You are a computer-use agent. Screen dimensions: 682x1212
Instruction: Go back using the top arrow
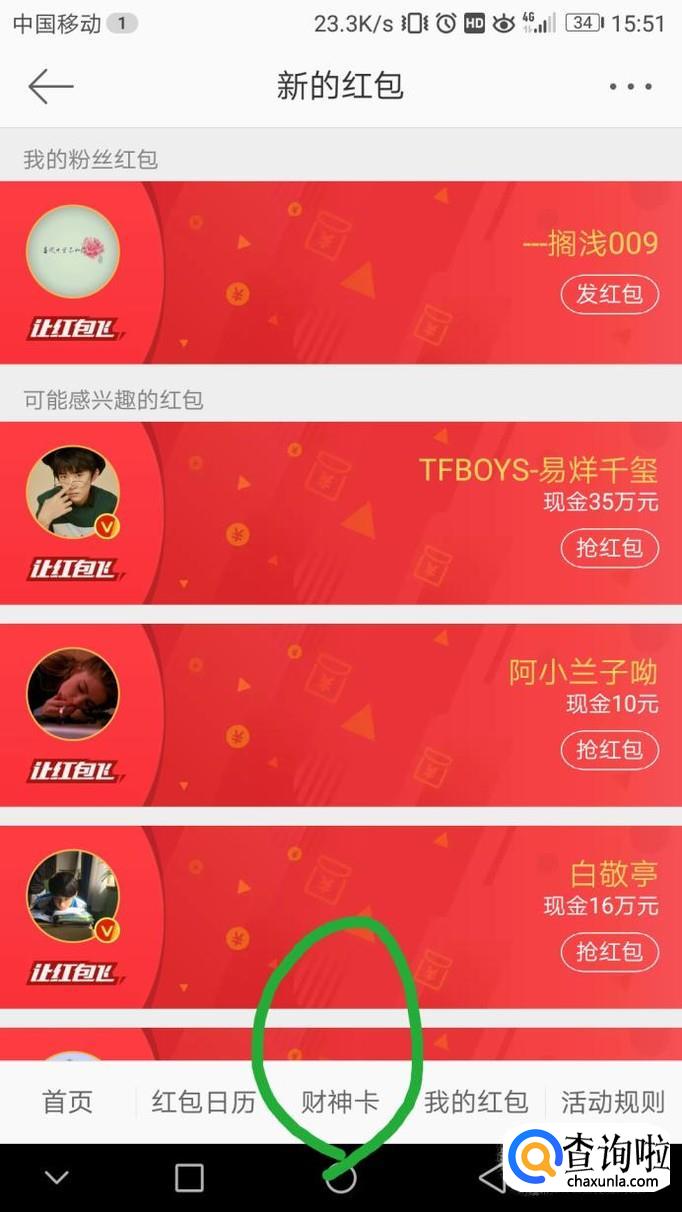click(50, 87)
